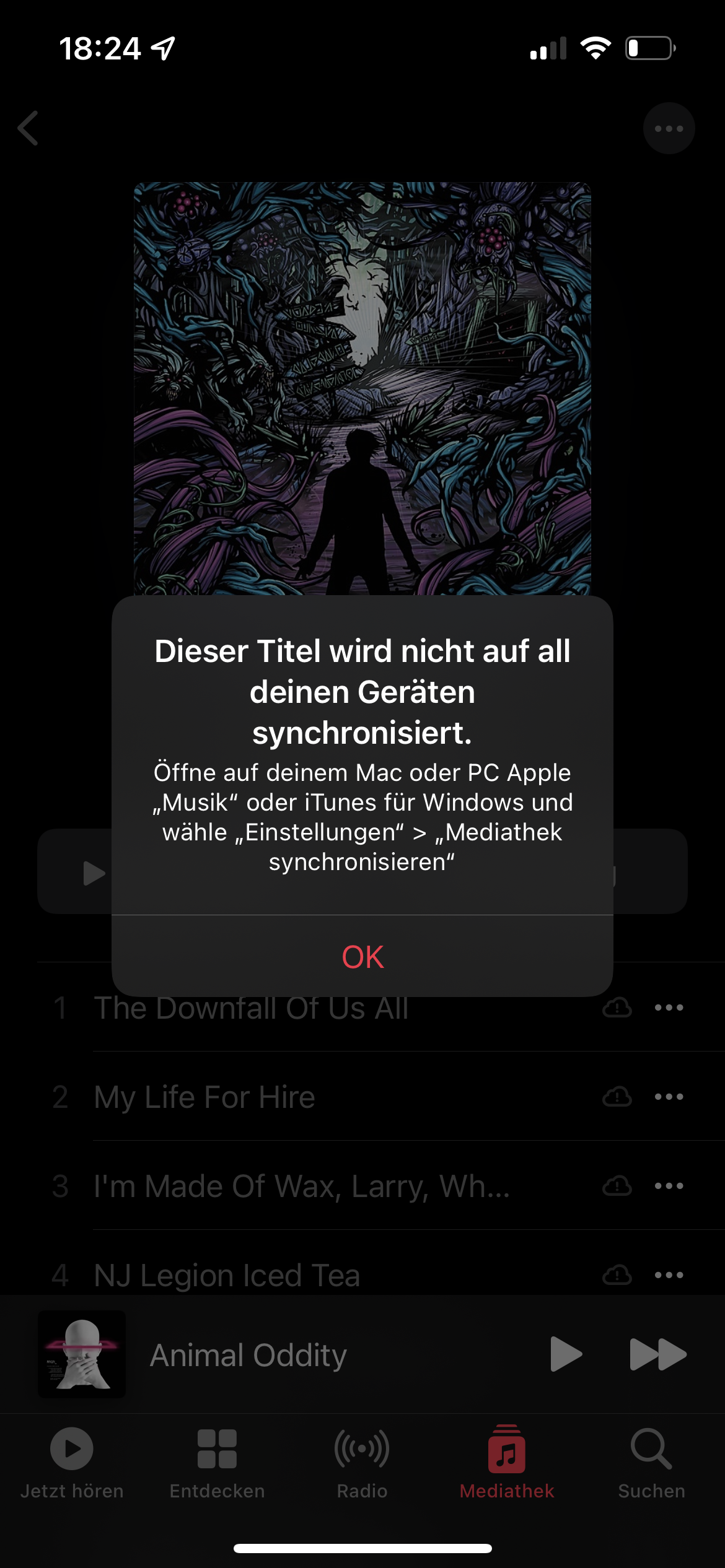Open options for I'm Made Of Wax, Larry

[669, 1186]
